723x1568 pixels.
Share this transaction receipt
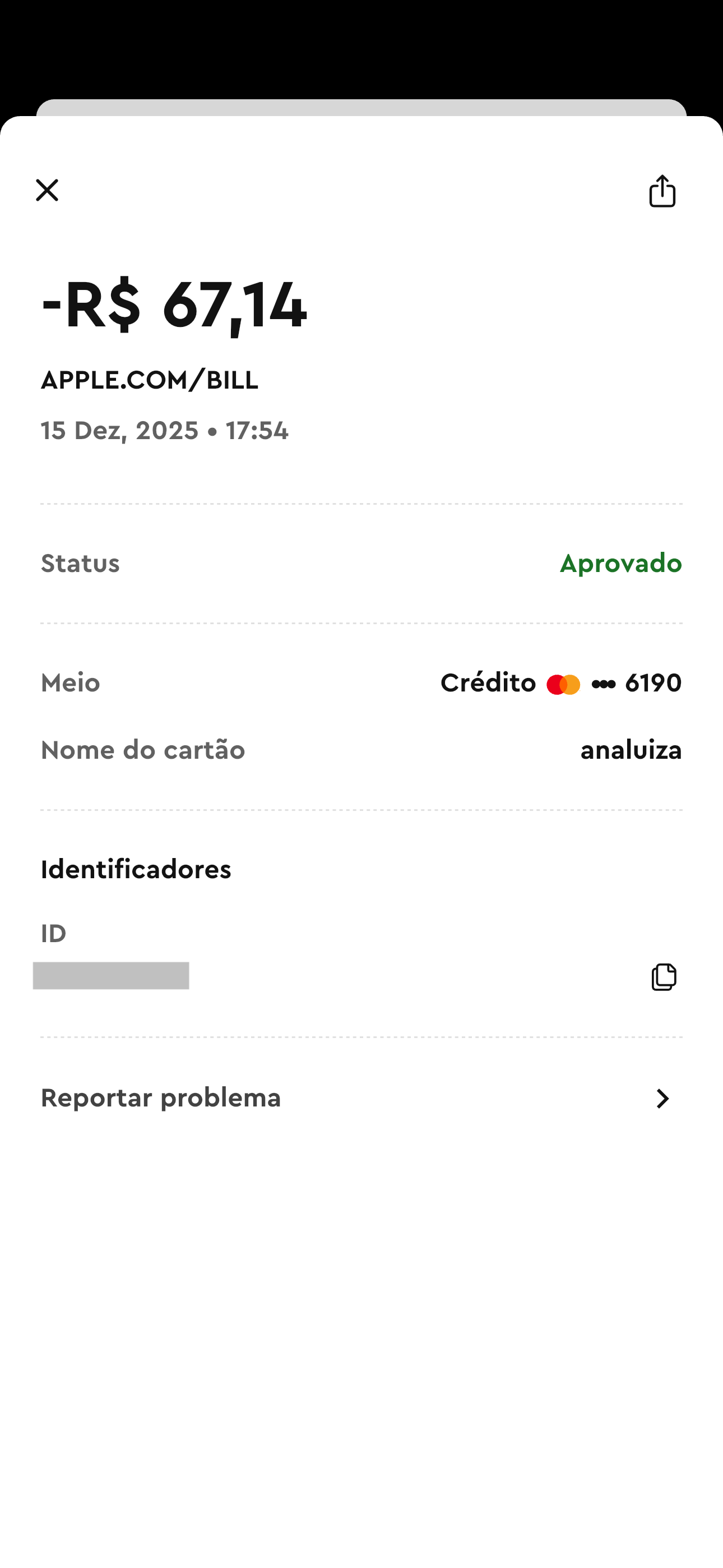pyautogui.click(x=662, y=192)
